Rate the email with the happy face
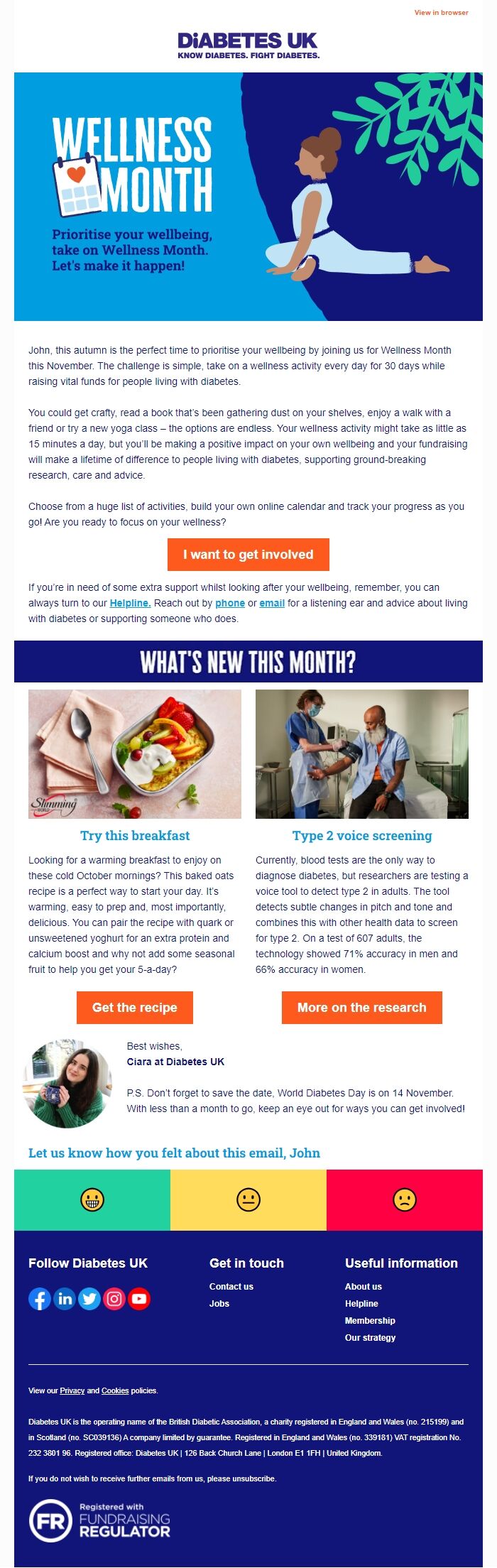497x1568 pixels. pyautogui.click(x=92, y=1199)
